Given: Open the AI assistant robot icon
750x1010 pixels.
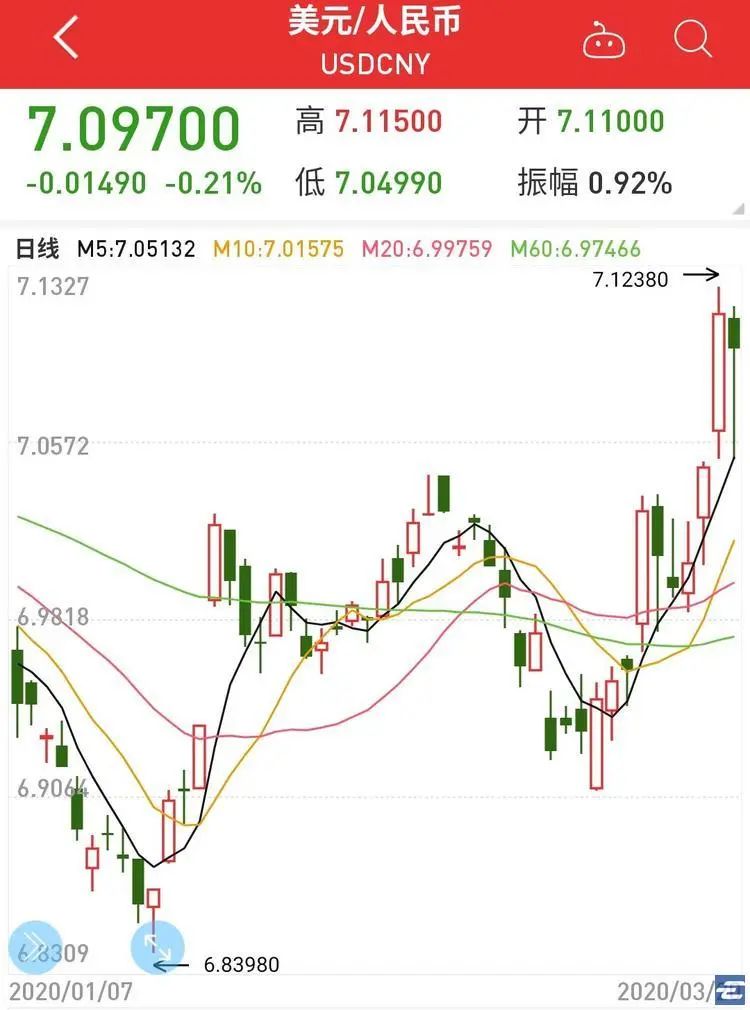Looking at the screenshot, I should 604,41.
